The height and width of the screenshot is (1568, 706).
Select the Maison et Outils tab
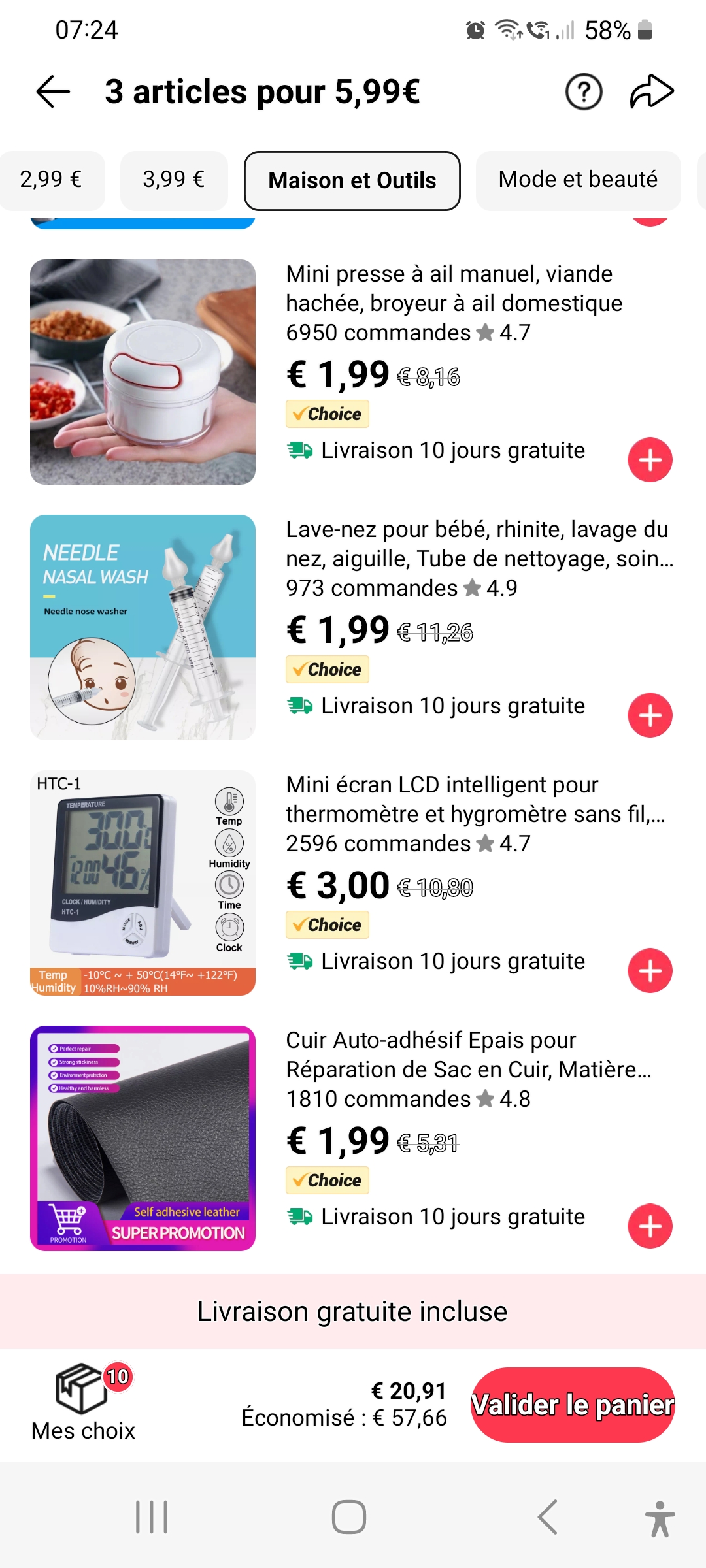click(x=352, y=180)
